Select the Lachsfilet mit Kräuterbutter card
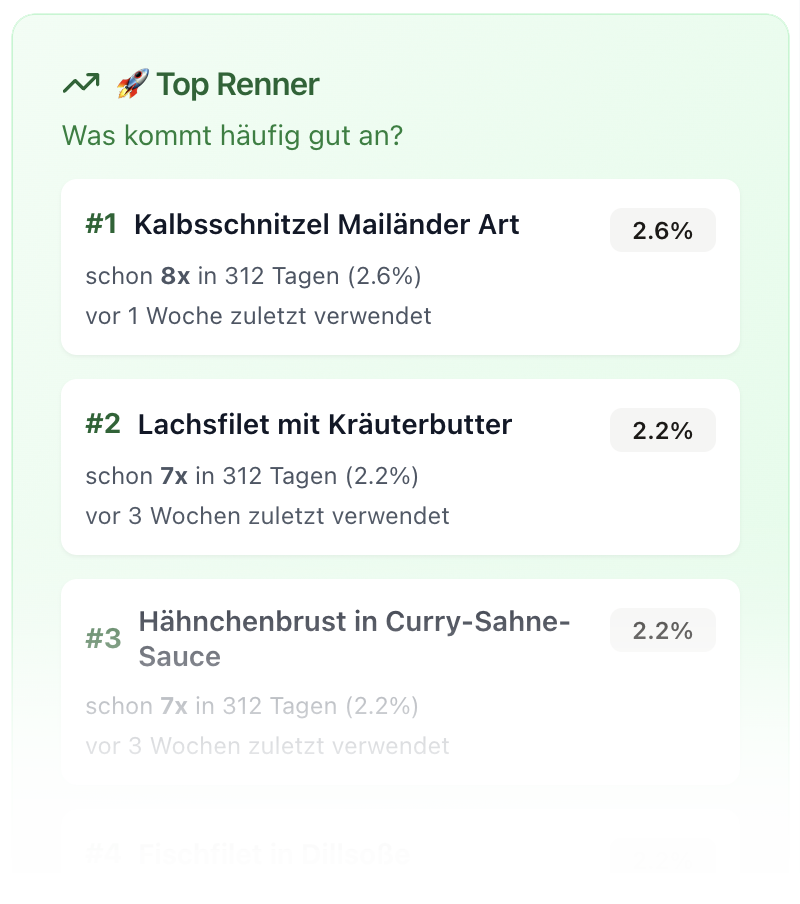The image size is (800, 904). (400, 466)
